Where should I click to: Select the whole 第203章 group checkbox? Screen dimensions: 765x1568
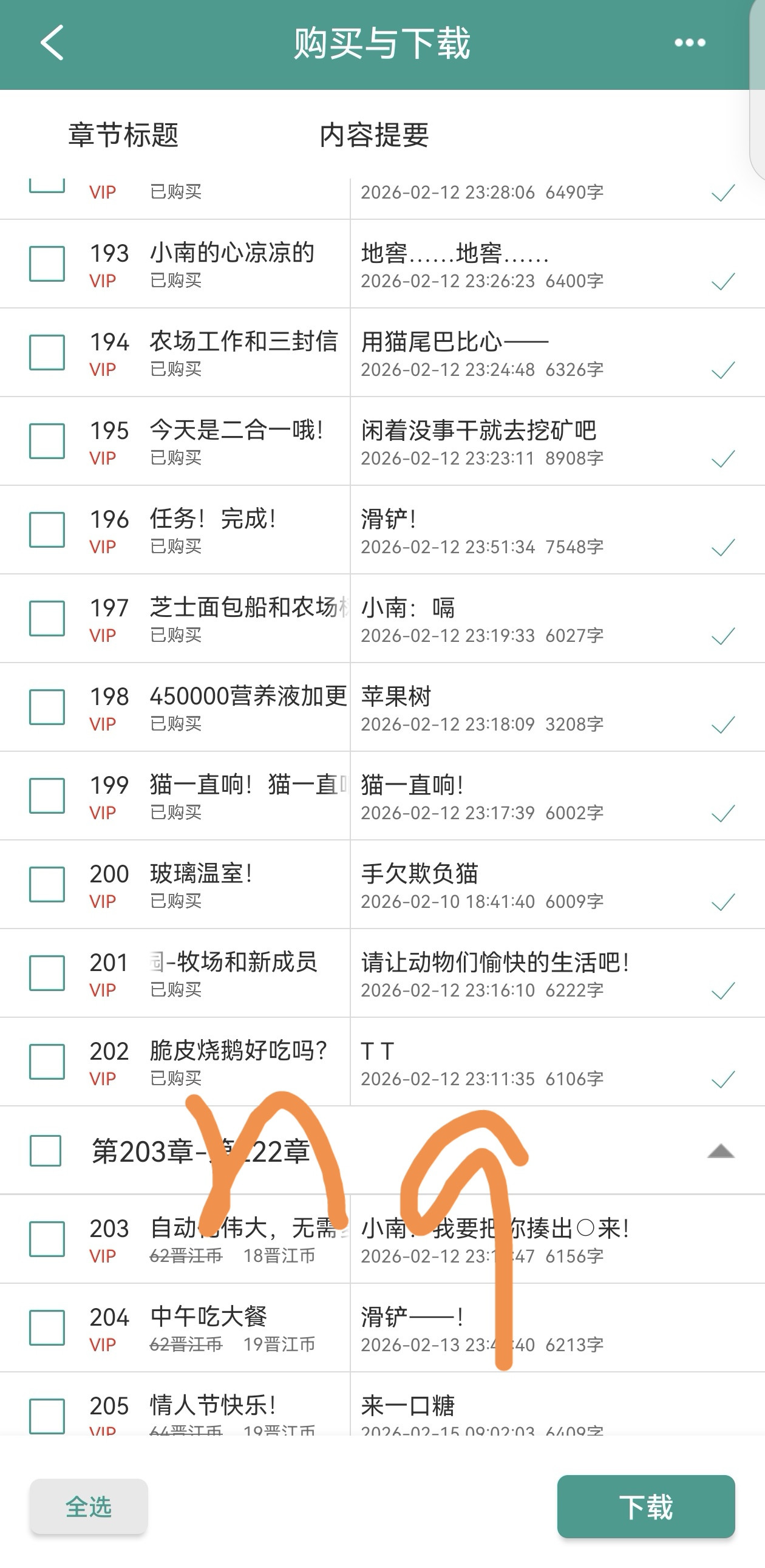[x=46, y=1150]
